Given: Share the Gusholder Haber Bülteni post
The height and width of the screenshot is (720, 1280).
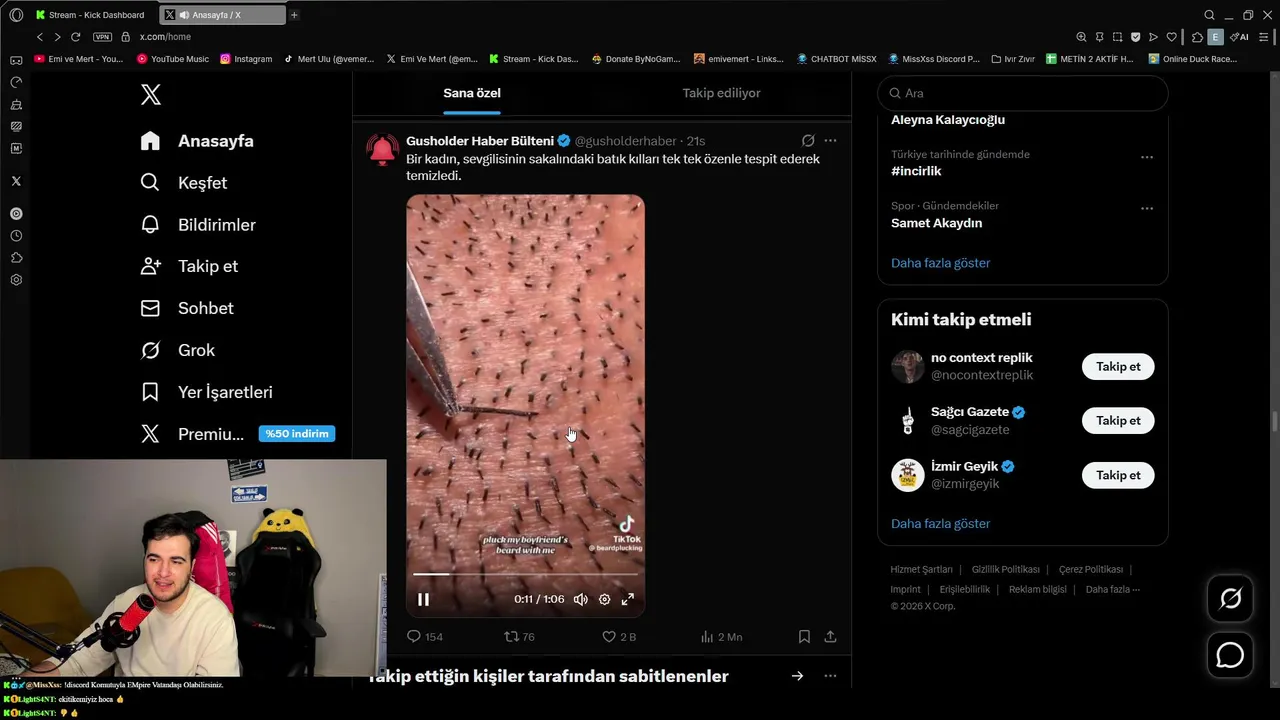Looking at the screenshot, I should click(x=830, y=636).
